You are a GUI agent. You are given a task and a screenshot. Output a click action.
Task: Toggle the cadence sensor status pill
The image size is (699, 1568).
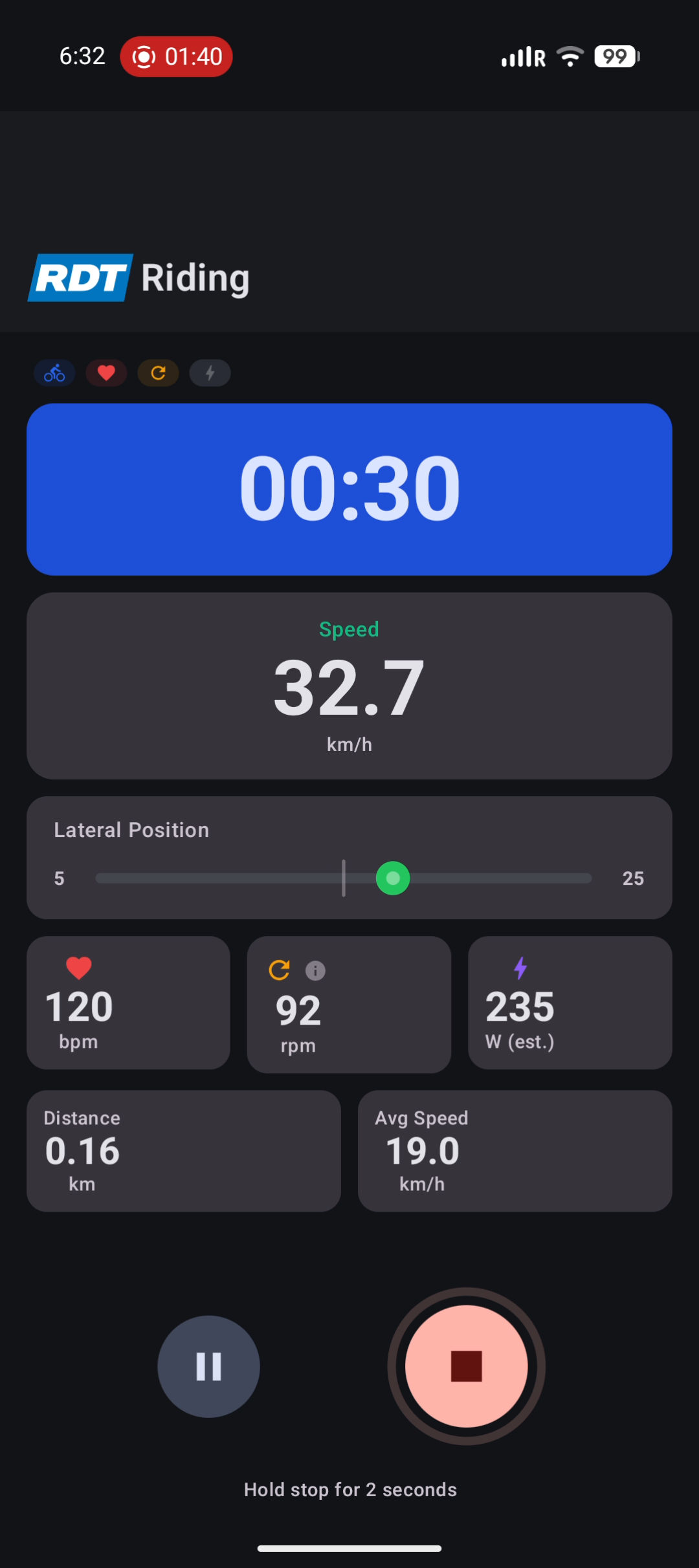(158, 373)
